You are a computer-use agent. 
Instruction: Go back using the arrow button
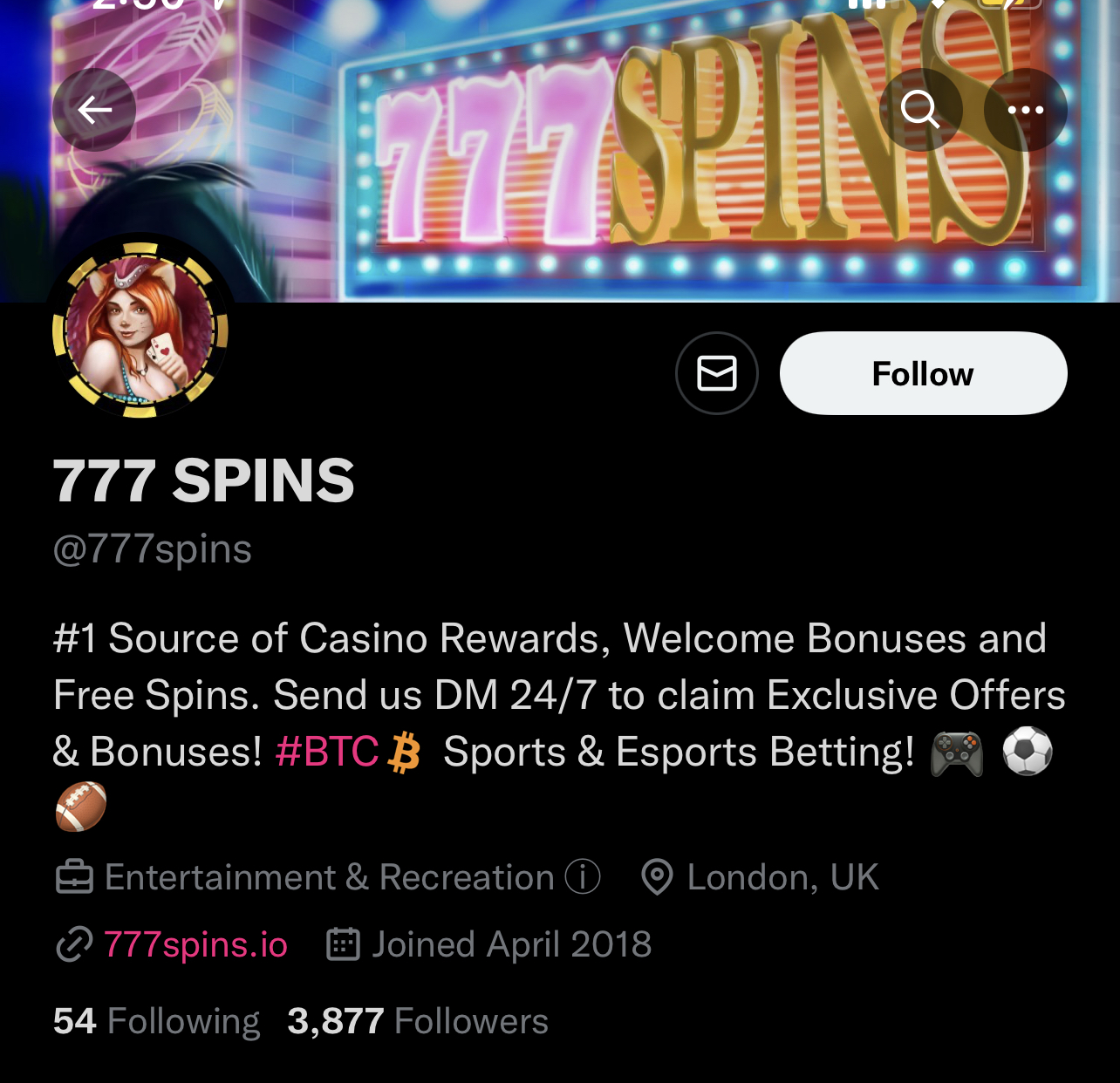coord(94,110)
